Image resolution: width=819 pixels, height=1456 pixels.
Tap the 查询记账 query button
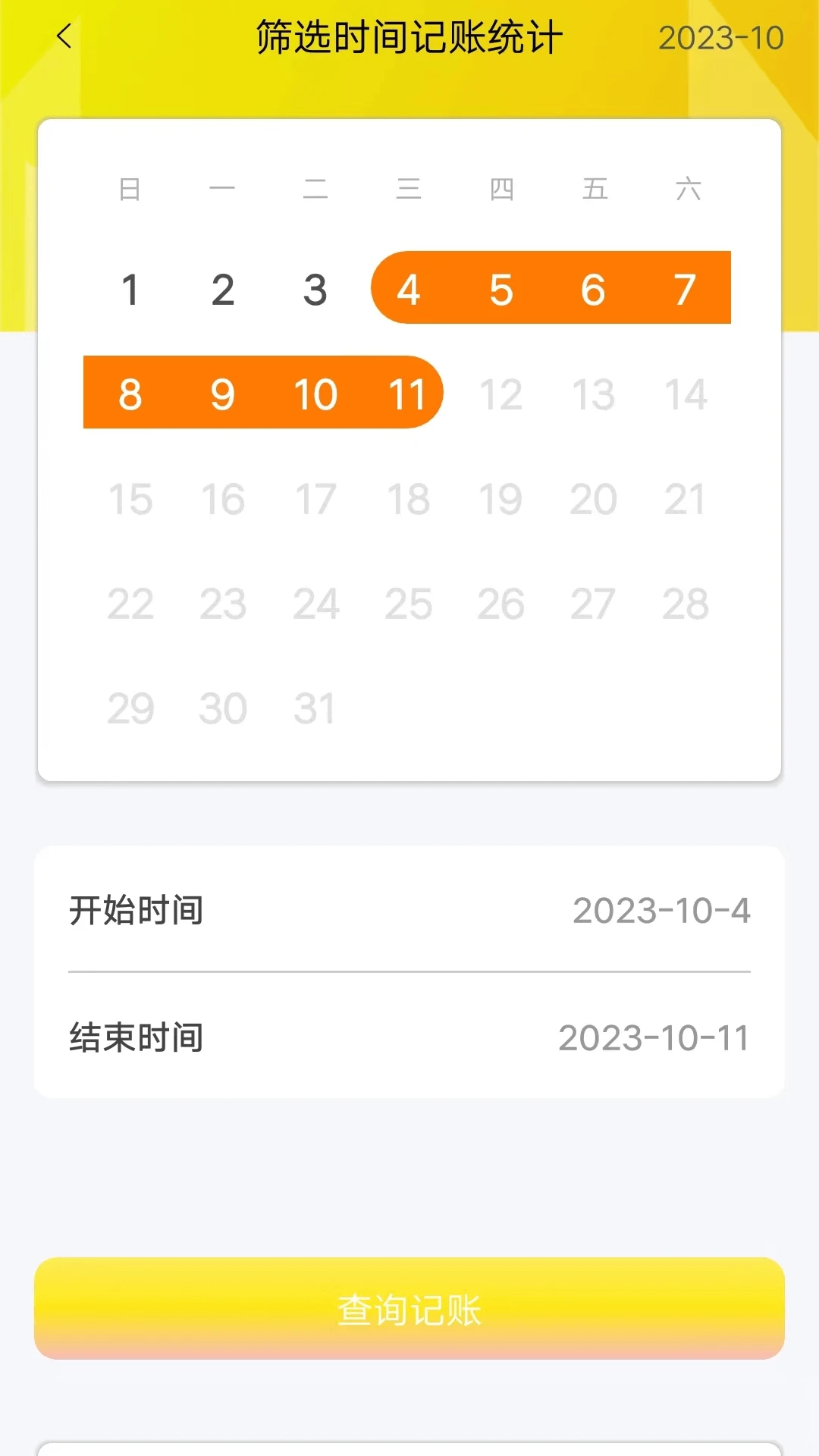(x=409, y=1309)
